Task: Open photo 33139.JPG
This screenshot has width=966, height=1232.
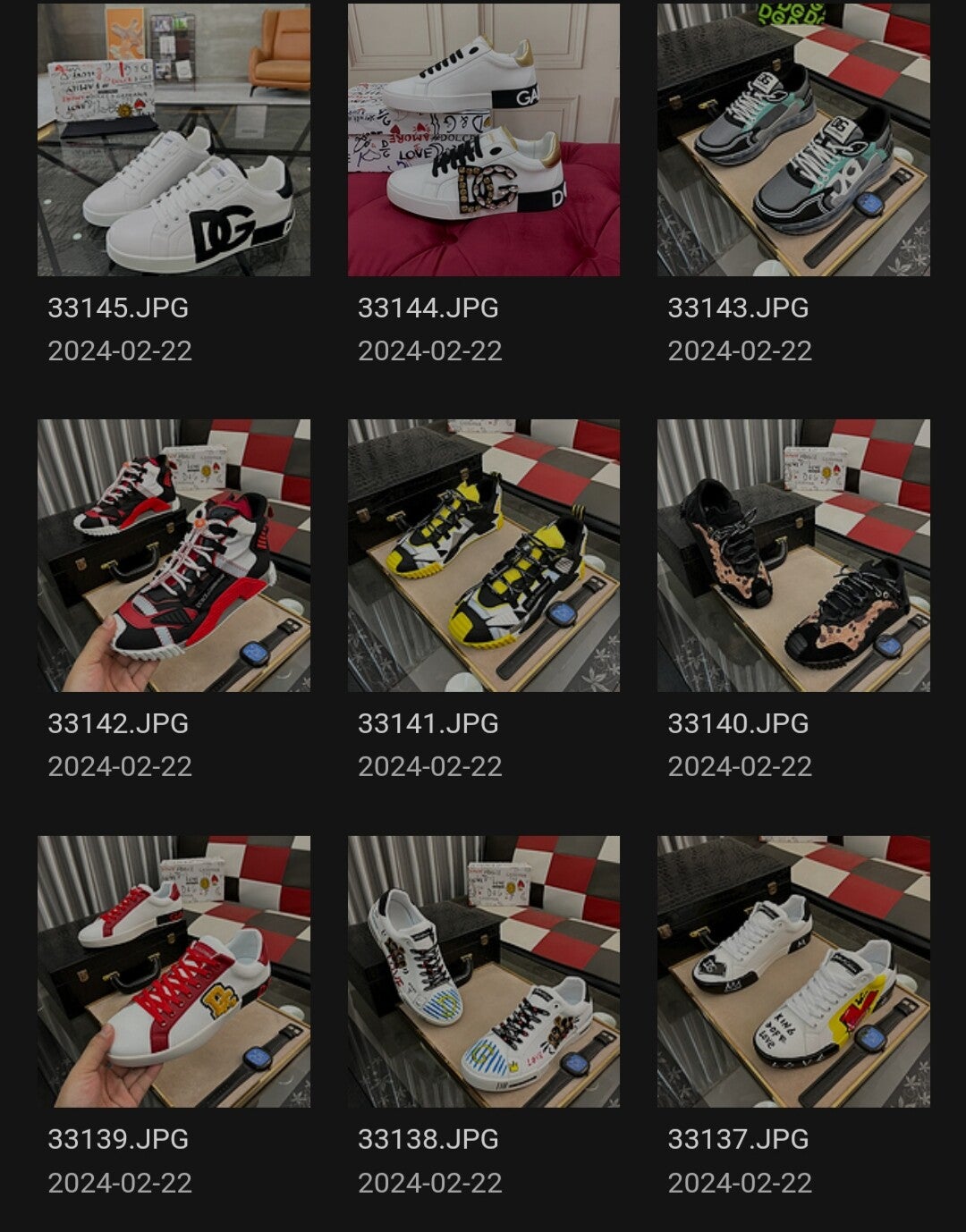Action: (174, 972)
